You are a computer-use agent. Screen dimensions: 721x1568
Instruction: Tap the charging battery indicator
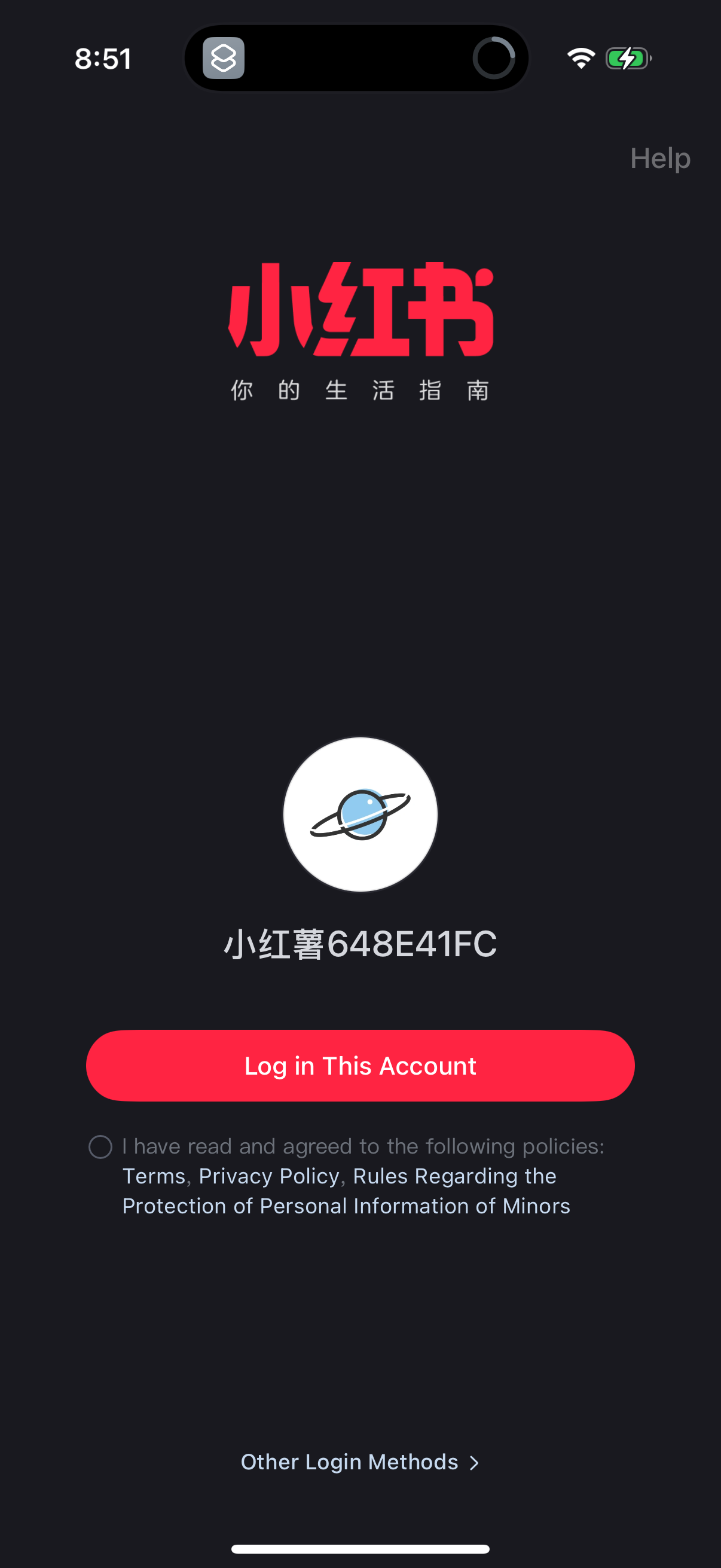(x=628, y=58)
